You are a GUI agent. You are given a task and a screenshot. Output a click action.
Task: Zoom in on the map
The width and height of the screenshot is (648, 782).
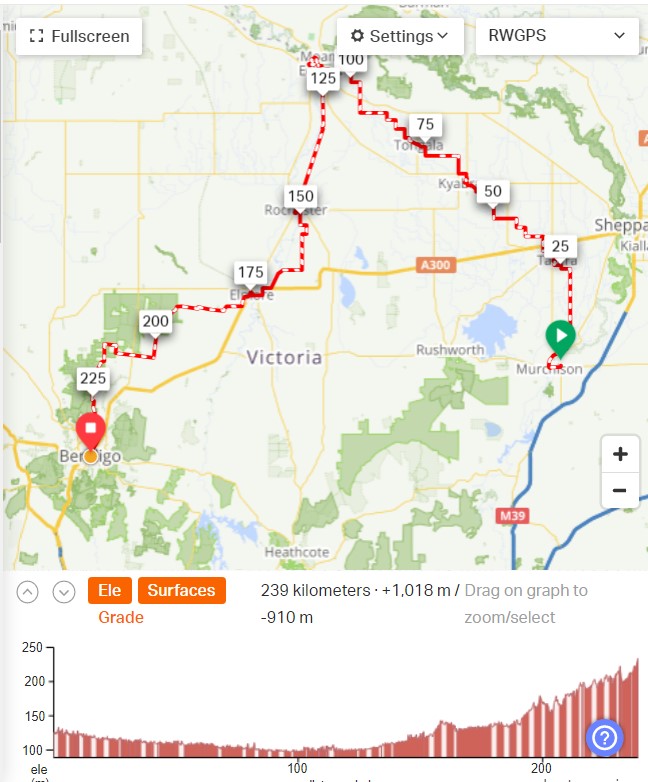pyautogui.click(x=619, y=455)
